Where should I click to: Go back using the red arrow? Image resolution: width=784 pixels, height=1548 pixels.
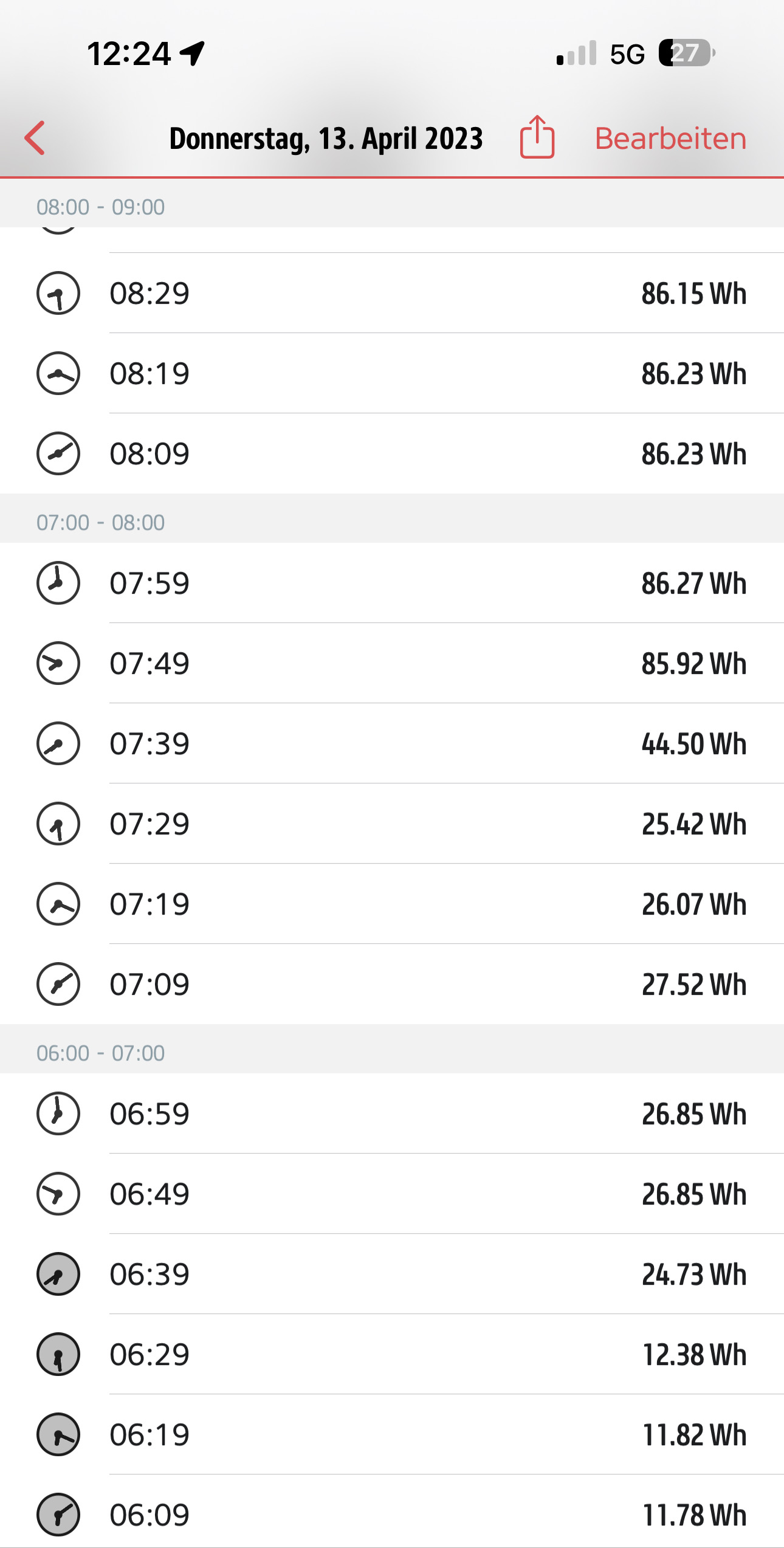click(35, 139)
